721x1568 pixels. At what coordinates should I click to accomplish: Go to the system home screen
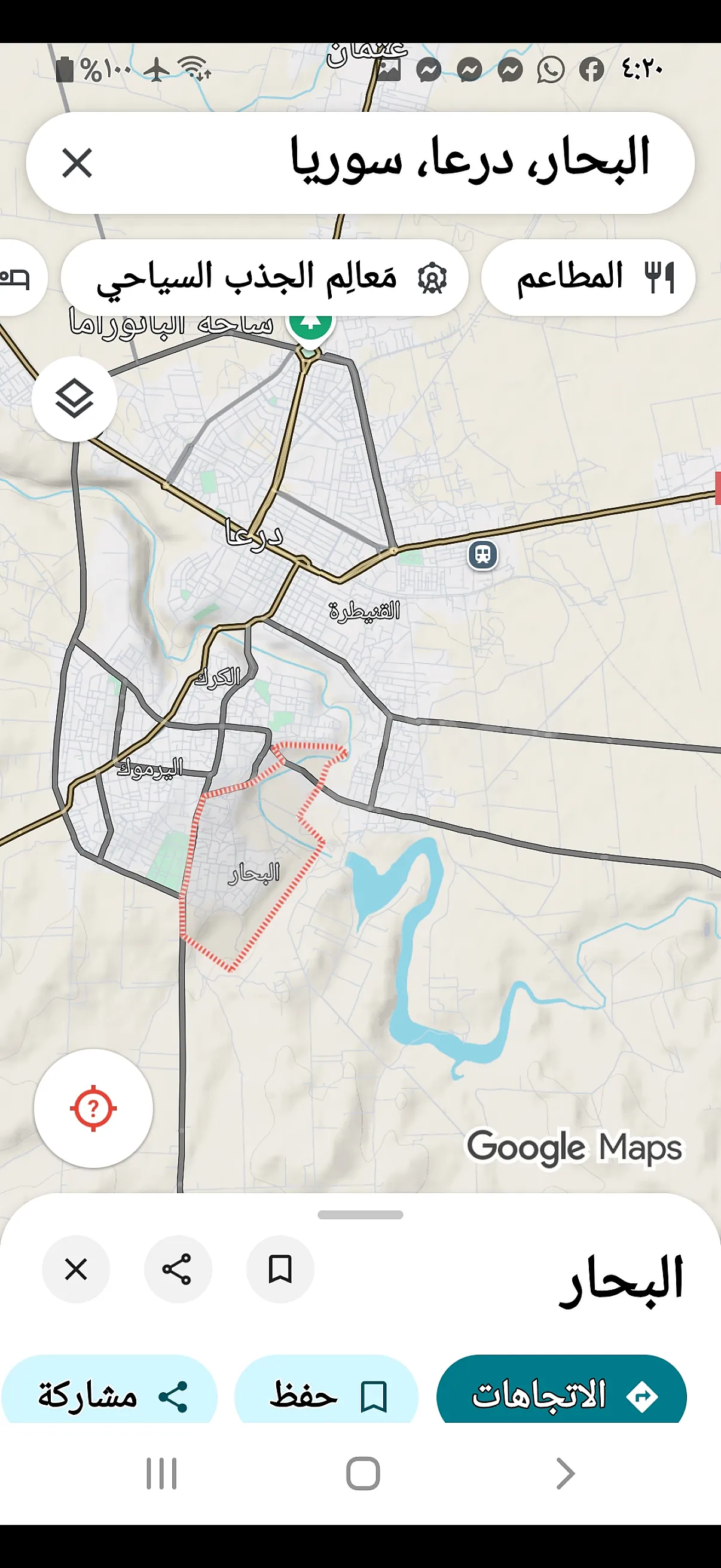click(363, 1474)
